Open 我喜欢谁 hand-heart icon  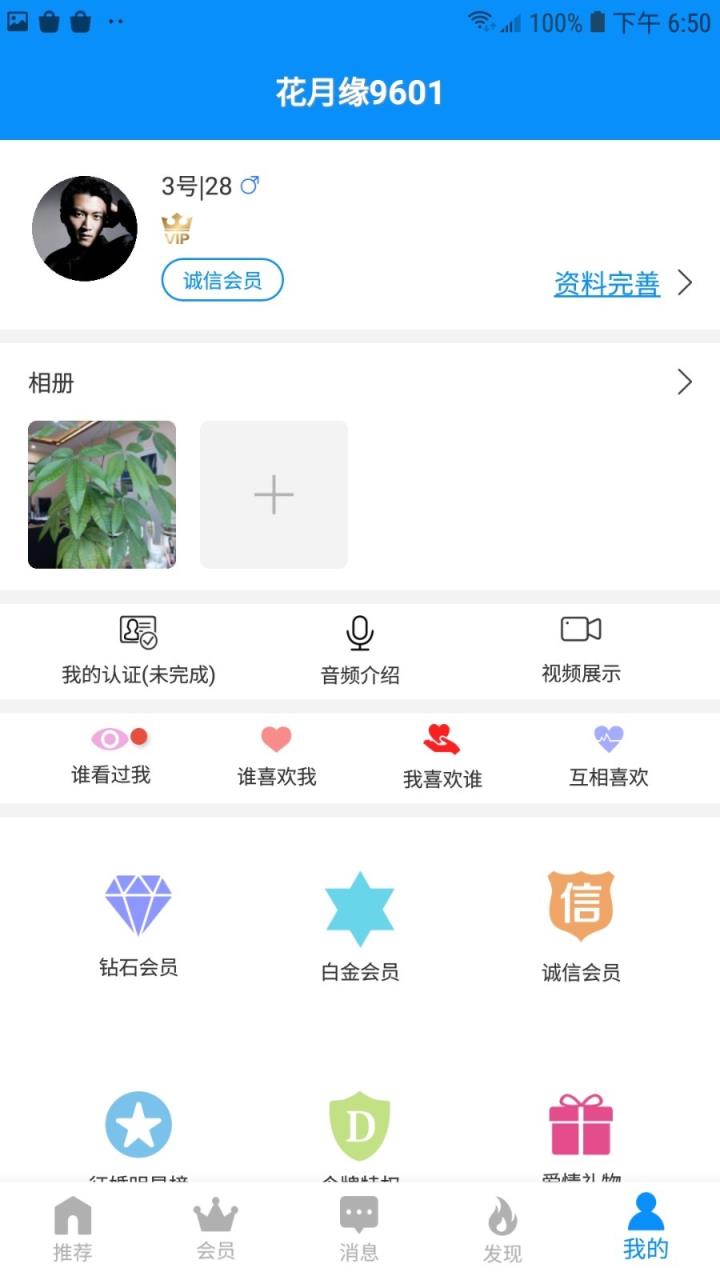click(443, 738)
